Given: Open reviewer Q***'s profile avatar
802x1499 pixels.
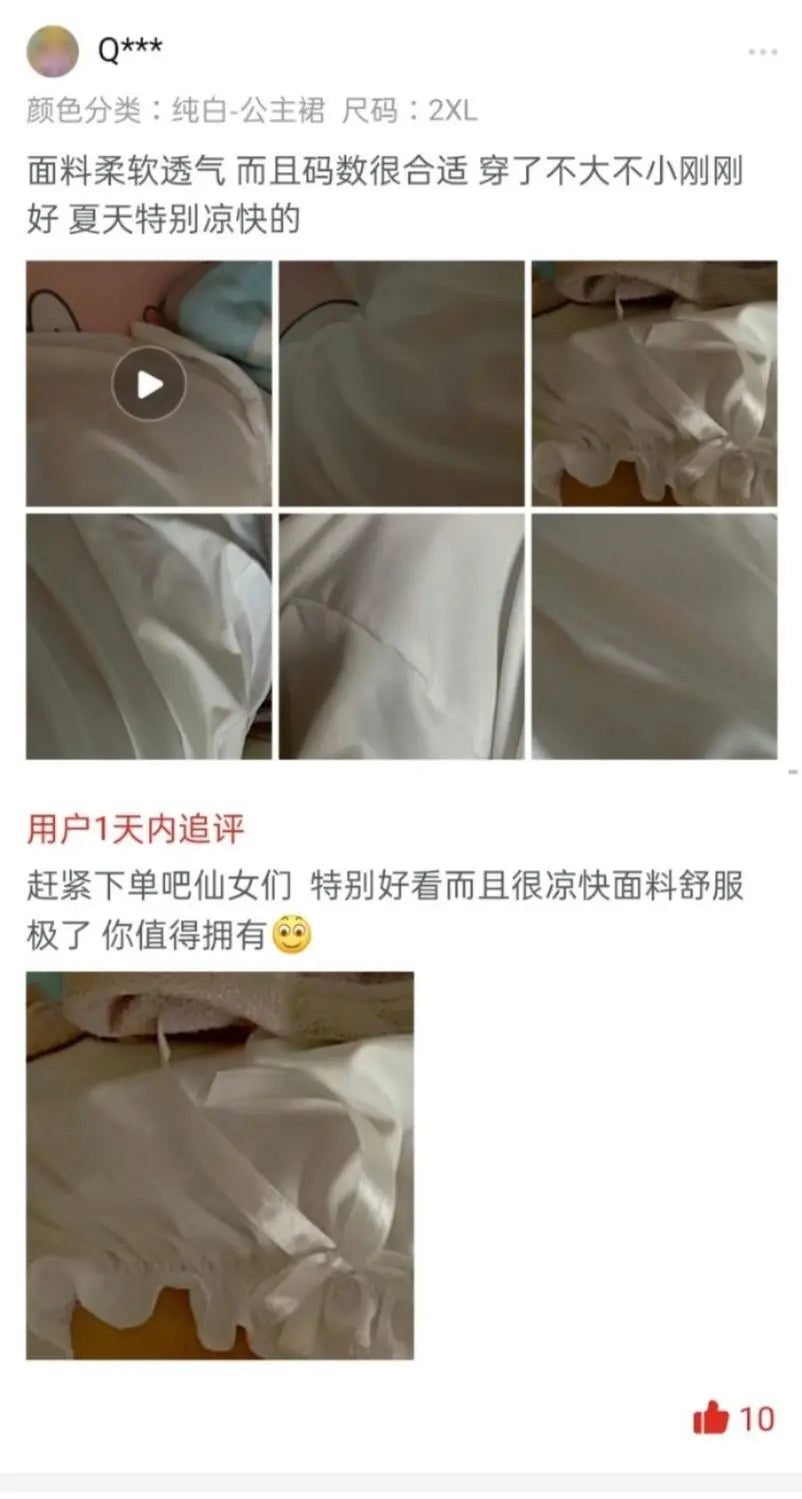Looking at the screenshot, I should (52, 51).
